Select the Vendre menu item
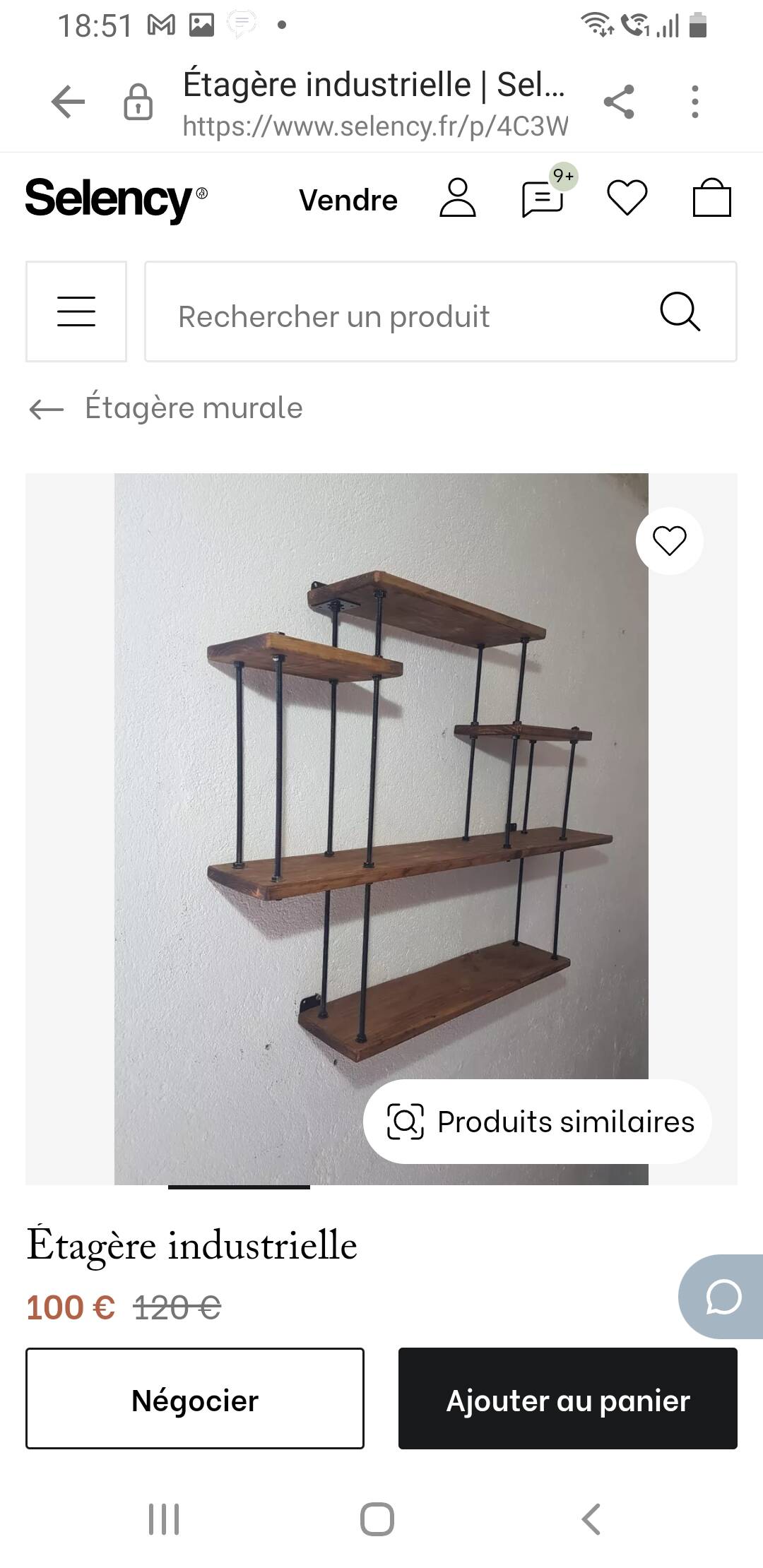Image resolution: width=763 pixels, height=1568 pixels. pyautogui.click(x=348, y=201)
